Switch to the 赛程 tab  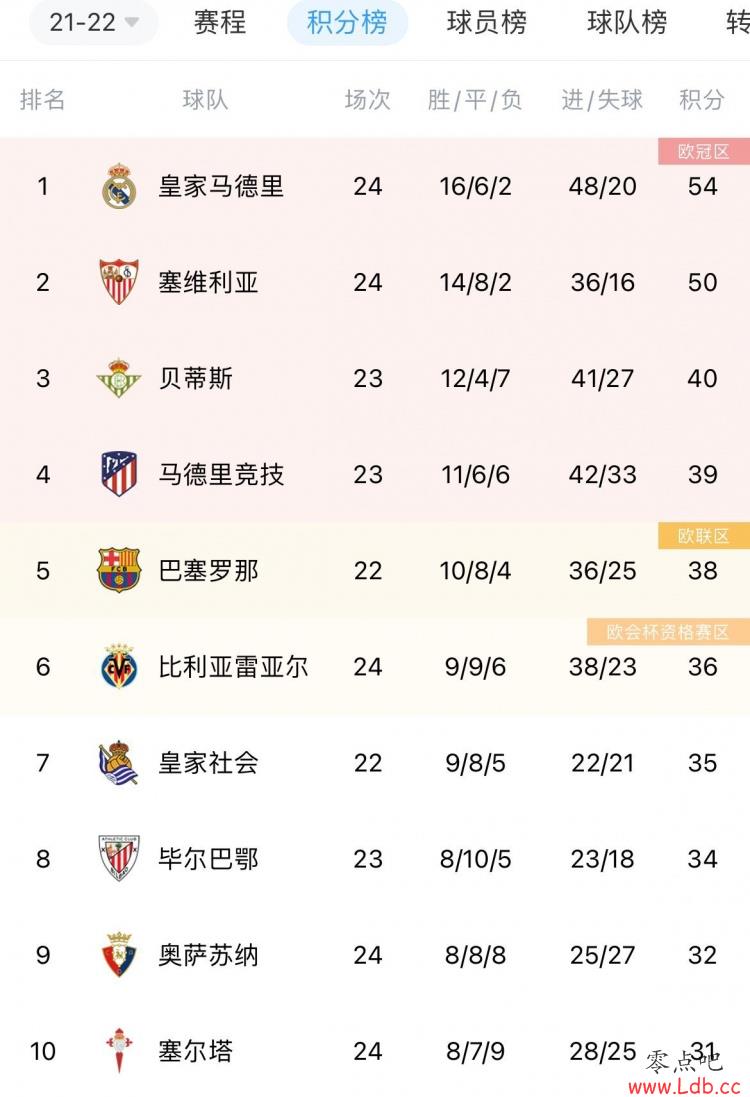220,22
